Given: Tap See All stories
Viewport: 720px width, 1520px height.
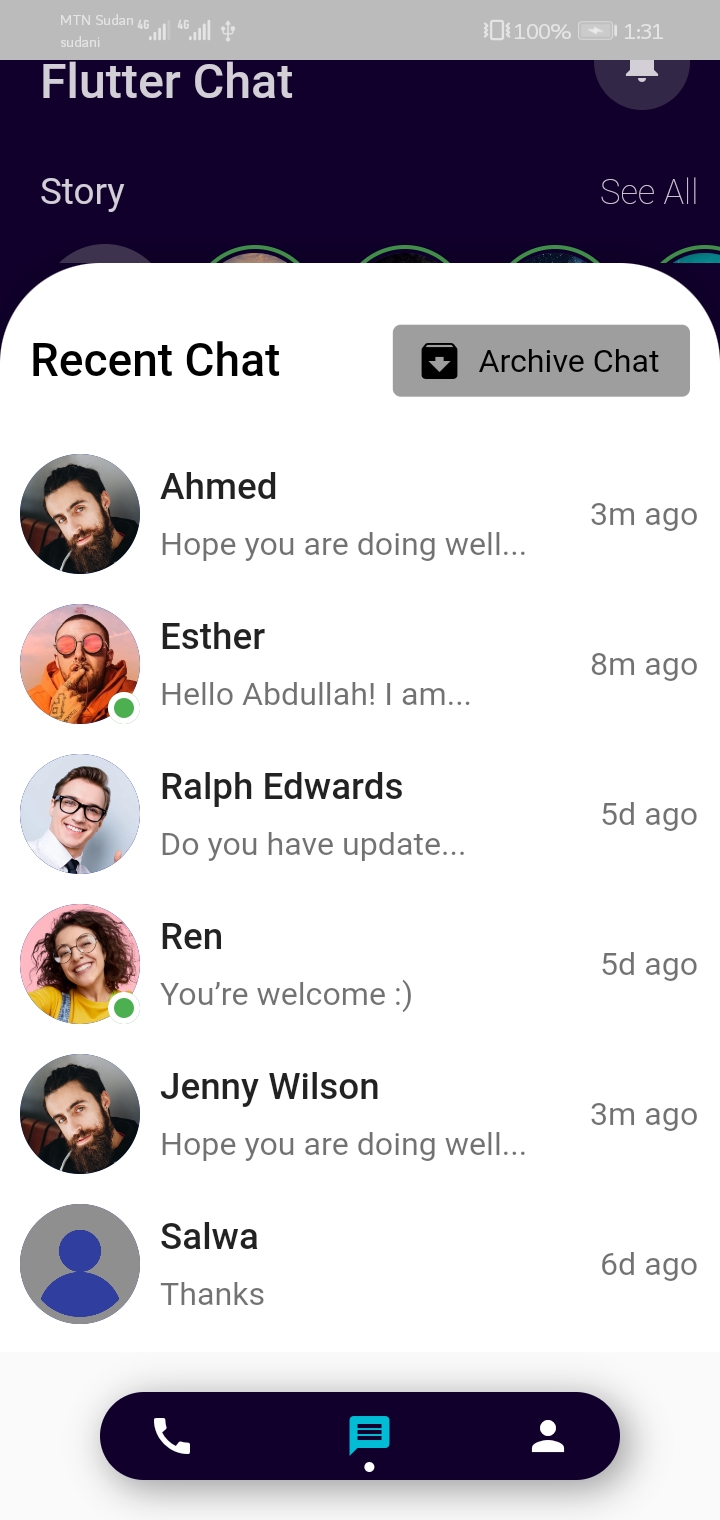Looking at the screenshot, I should 648,192.
